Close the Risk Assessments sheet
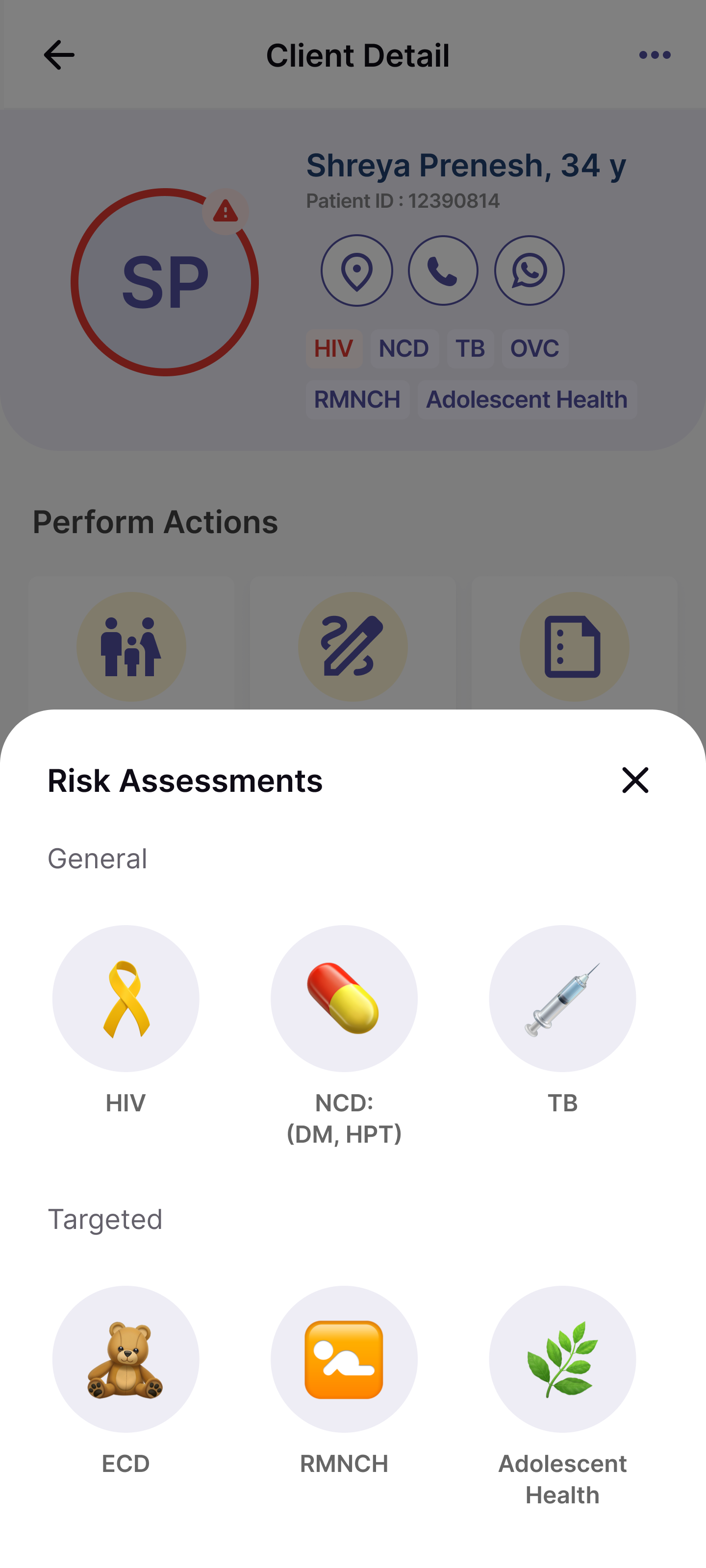The height and width of the screenshot is (1568, 706). coord(635,780)
